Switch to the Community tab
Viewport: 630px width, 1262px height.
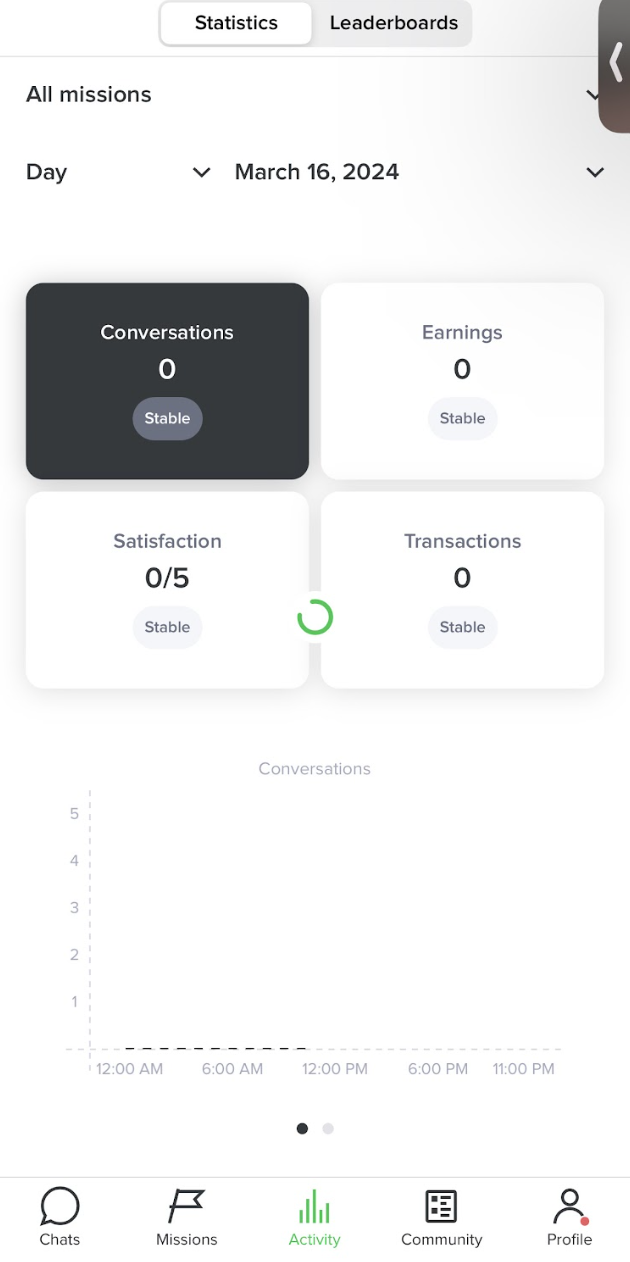(441, 1216)
